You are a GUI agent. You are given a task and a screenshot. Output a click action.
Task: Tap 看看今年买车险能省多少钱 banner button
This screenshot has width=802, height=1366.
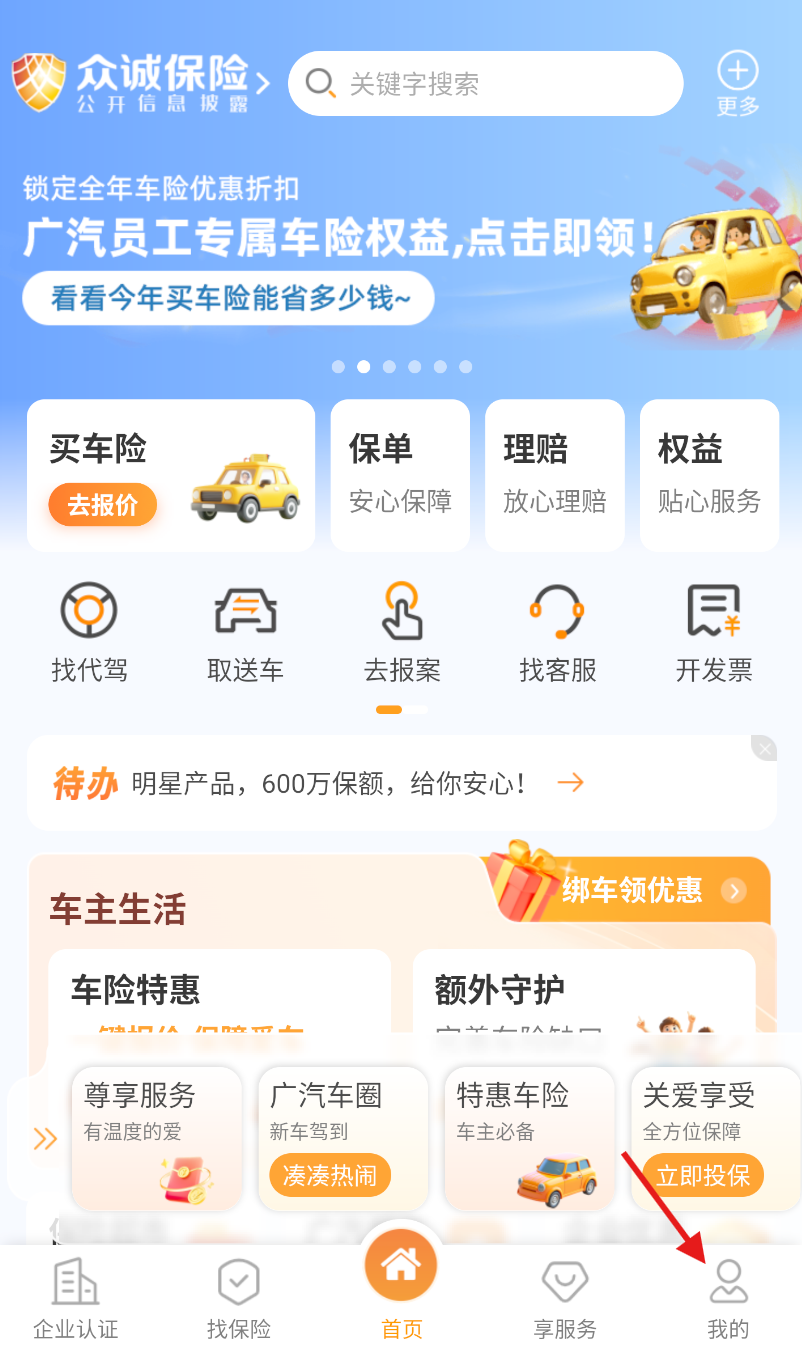[229, 298]
